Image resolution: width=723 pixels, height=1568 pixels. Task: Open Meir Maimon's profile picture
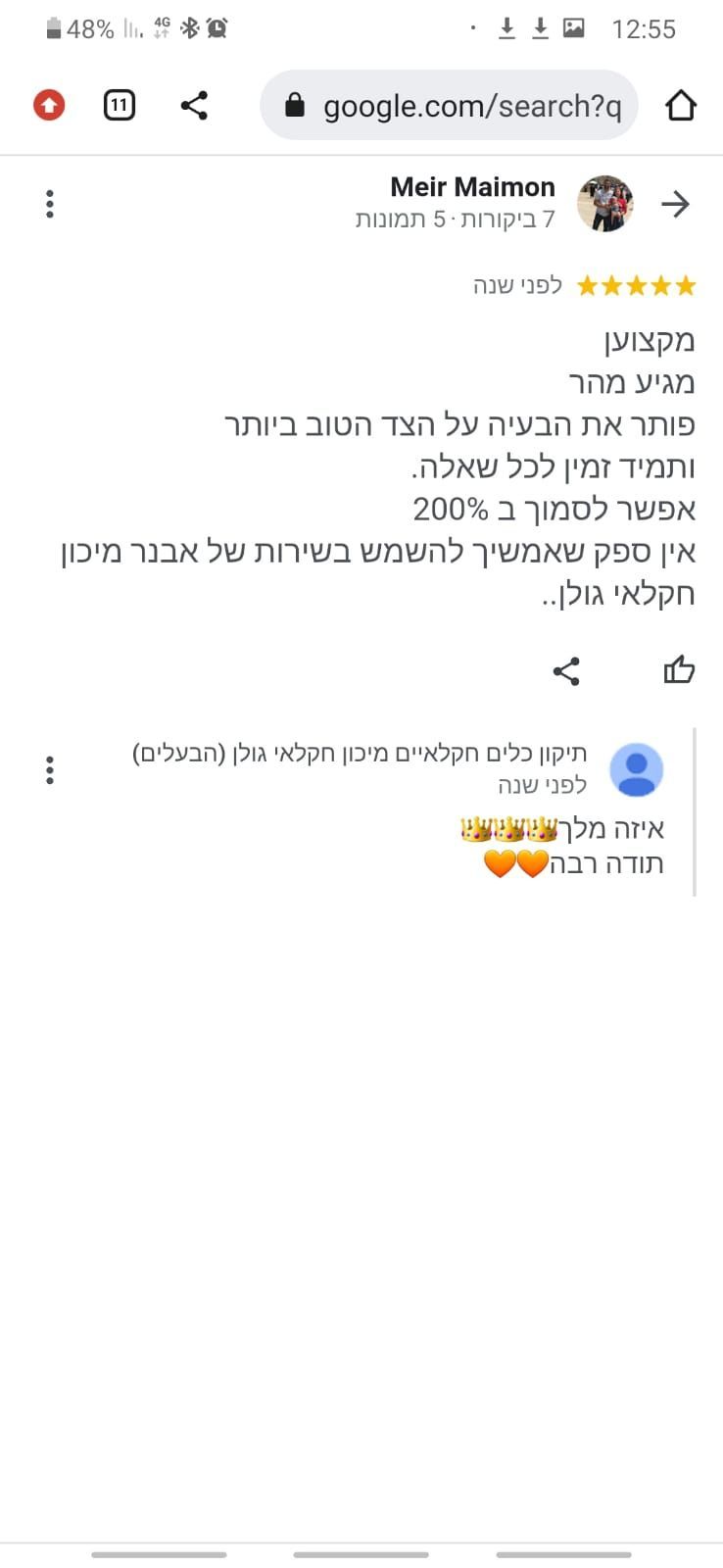[x=605, y=204]
